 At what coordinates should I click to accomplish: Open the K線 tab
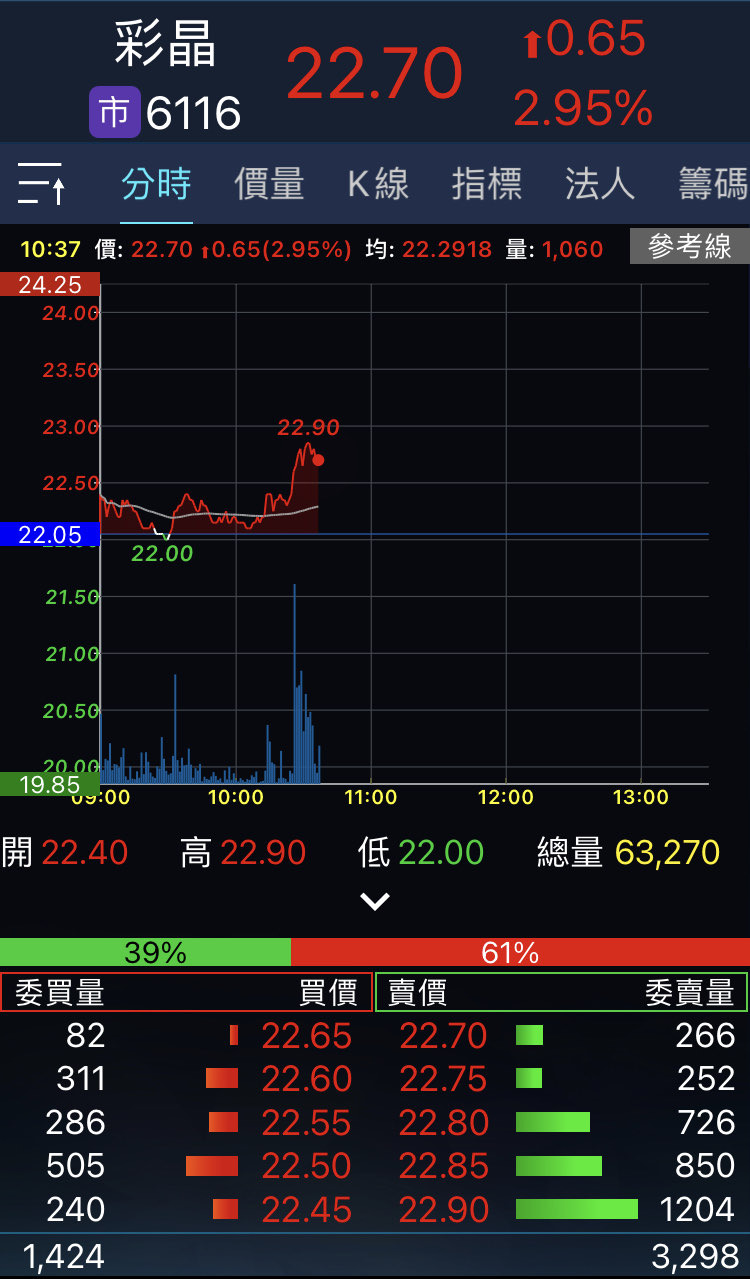tap(378, 184)
